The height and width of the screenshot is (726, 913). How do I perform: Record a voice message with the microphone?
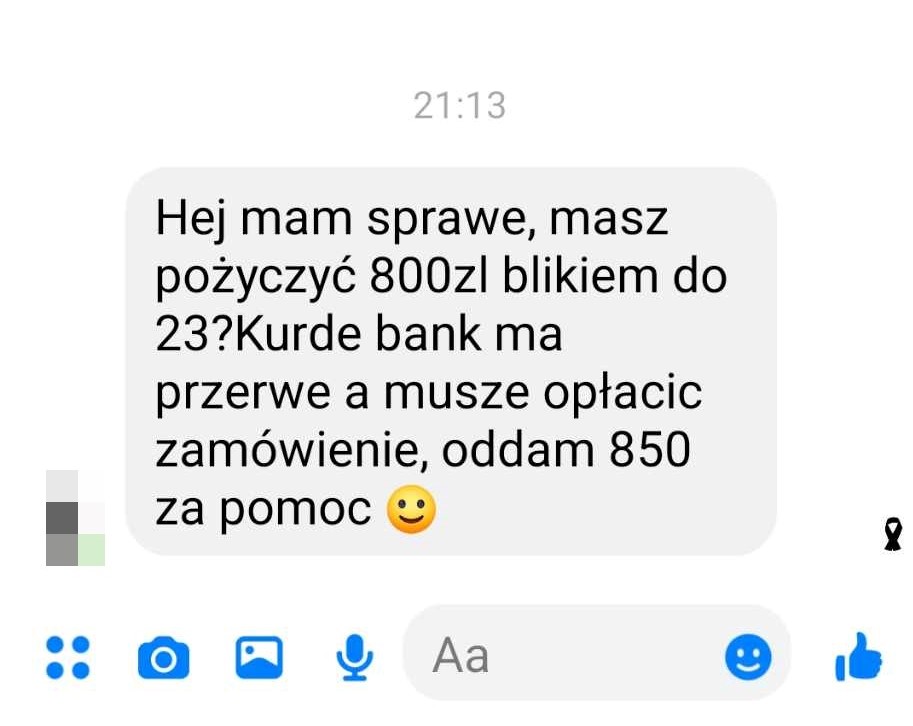[354, 657]
